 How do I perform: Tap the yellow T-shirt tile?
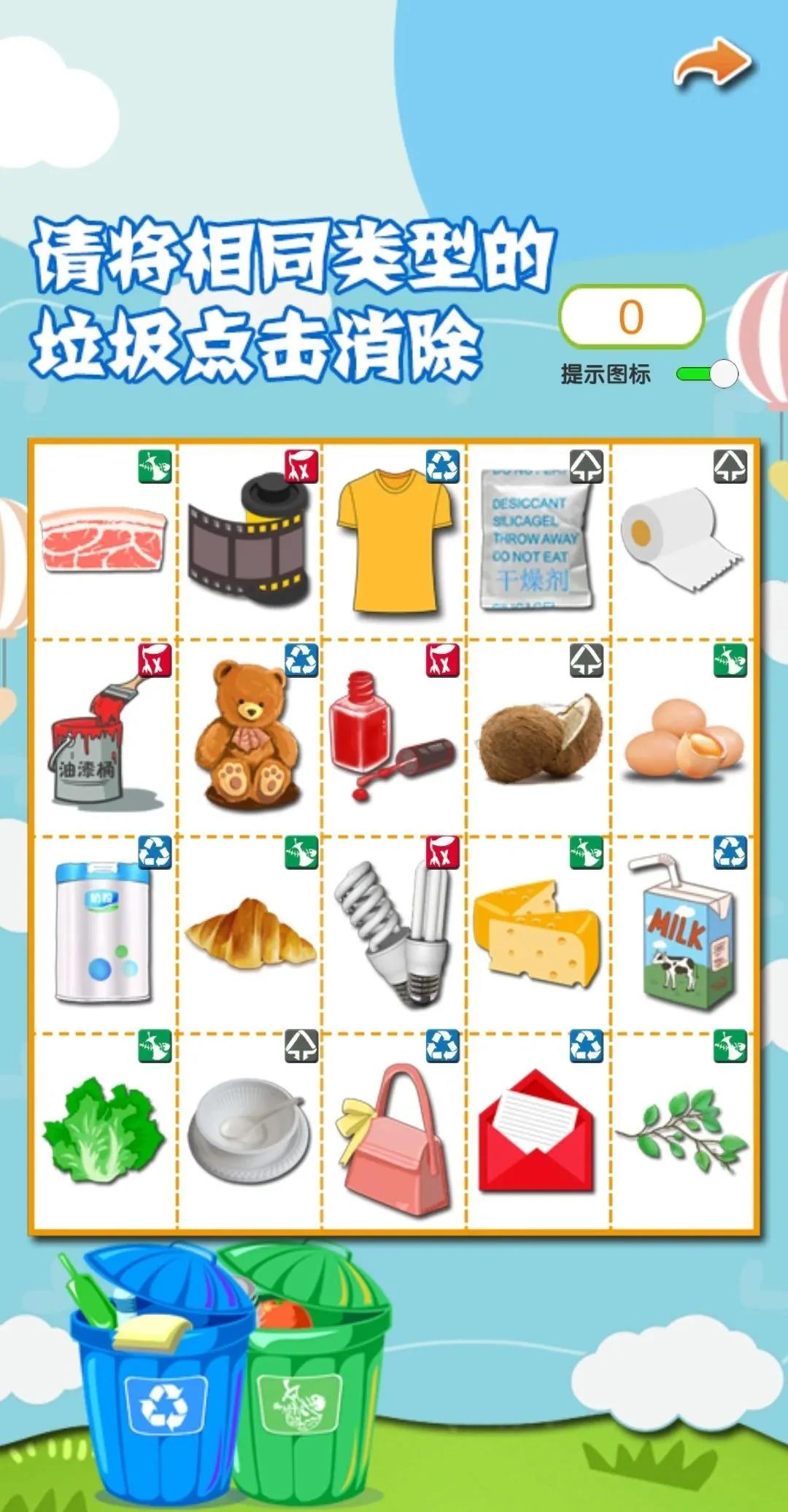pos(394,541)
